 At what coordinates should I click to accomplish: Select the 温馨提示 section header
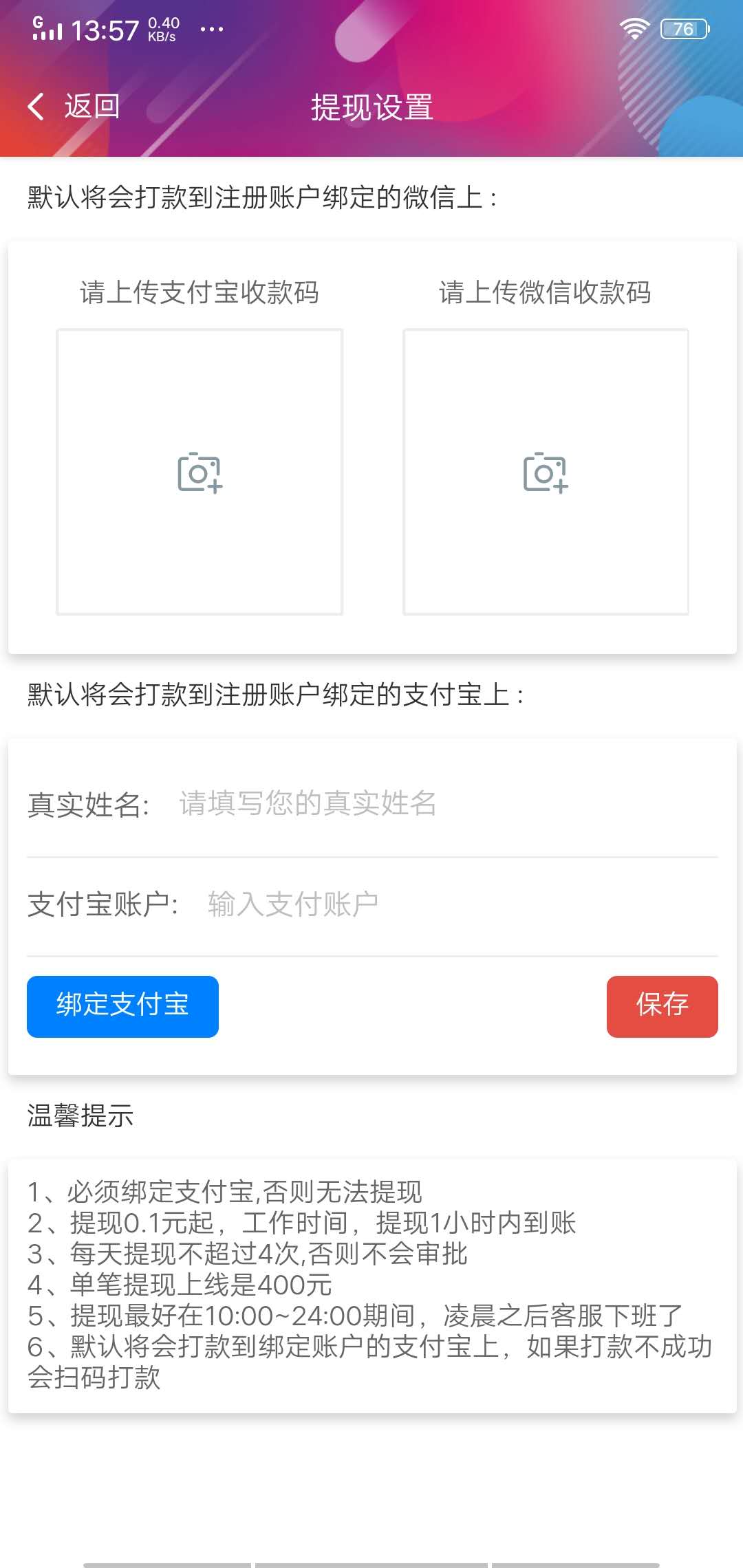[80, 1113]
